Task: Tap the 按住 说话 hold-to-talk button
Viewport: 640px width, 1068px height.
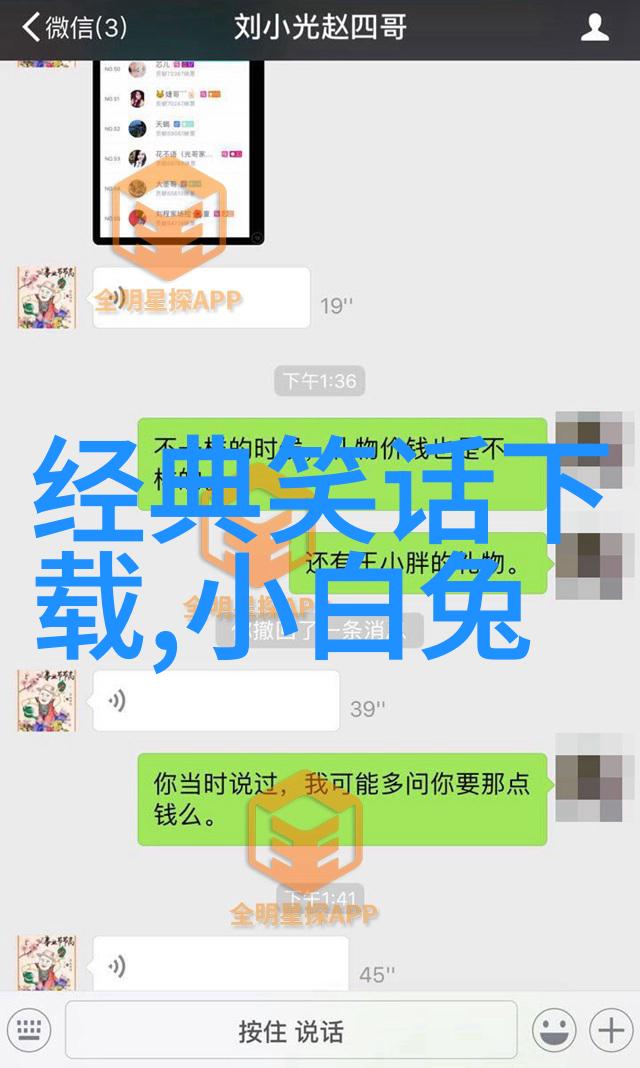Action: point(291,1030)
